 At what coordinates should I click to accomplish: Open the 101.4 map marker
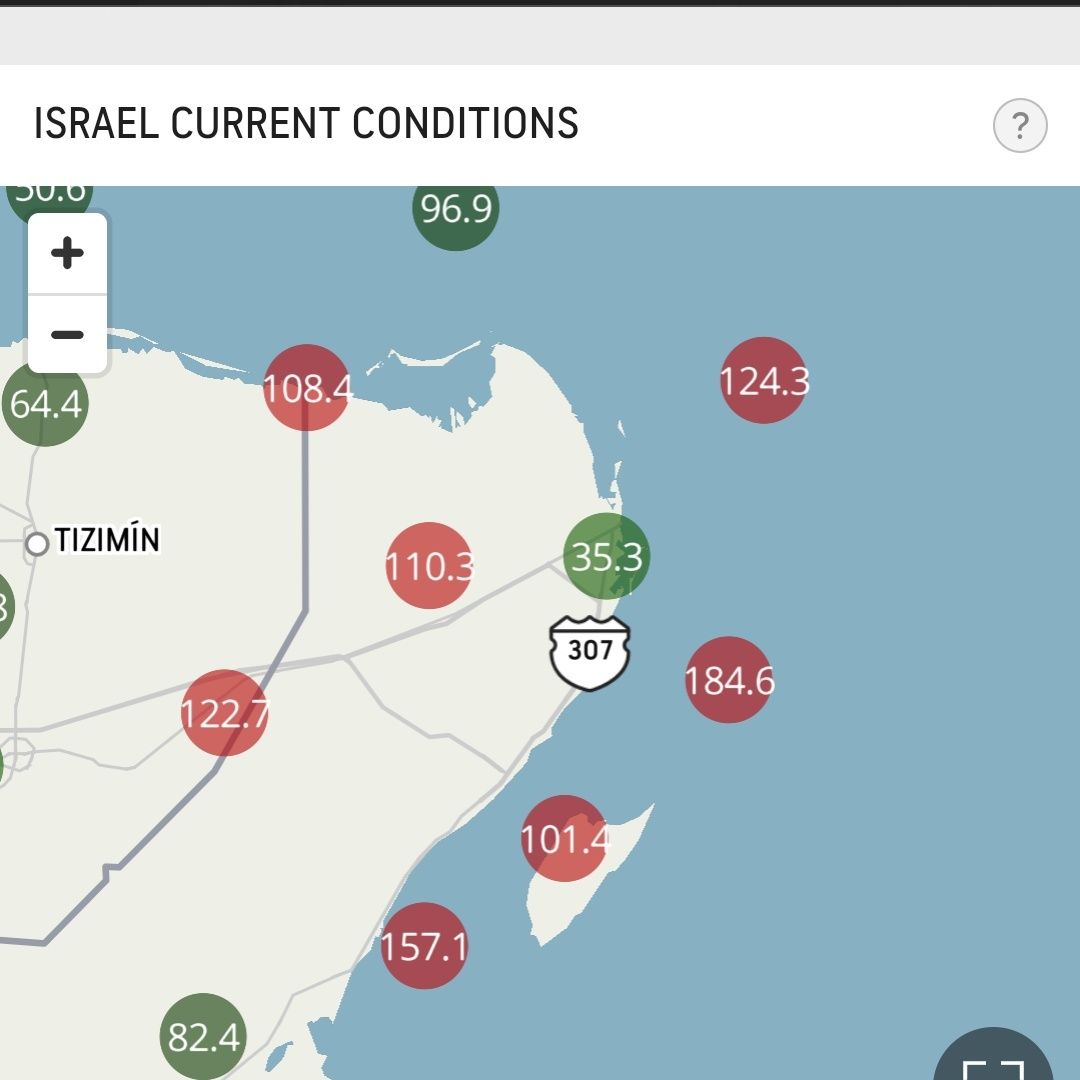[564, 839]
